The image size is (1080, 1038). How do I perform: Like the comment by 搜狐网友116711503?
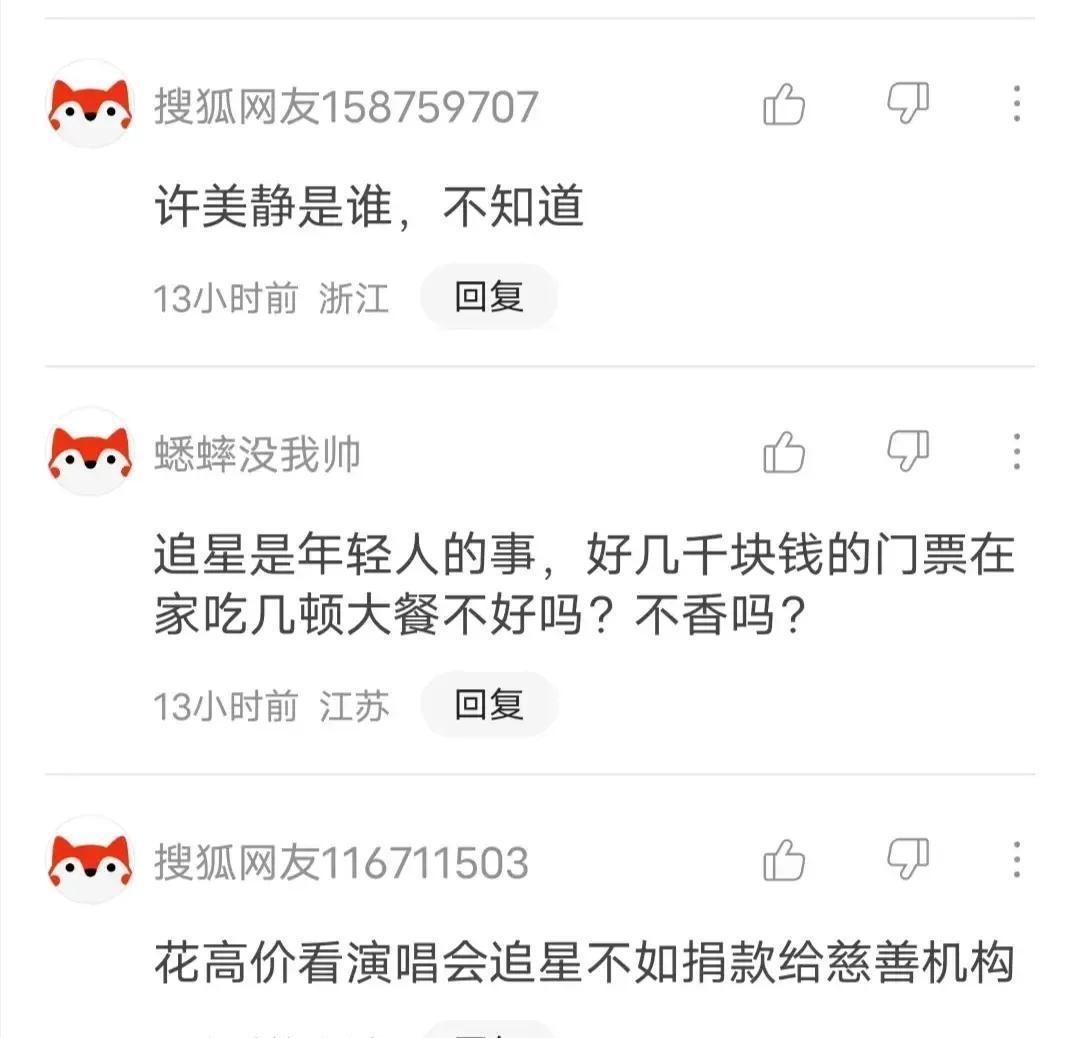pyautogui.click(x=784, y=860)
